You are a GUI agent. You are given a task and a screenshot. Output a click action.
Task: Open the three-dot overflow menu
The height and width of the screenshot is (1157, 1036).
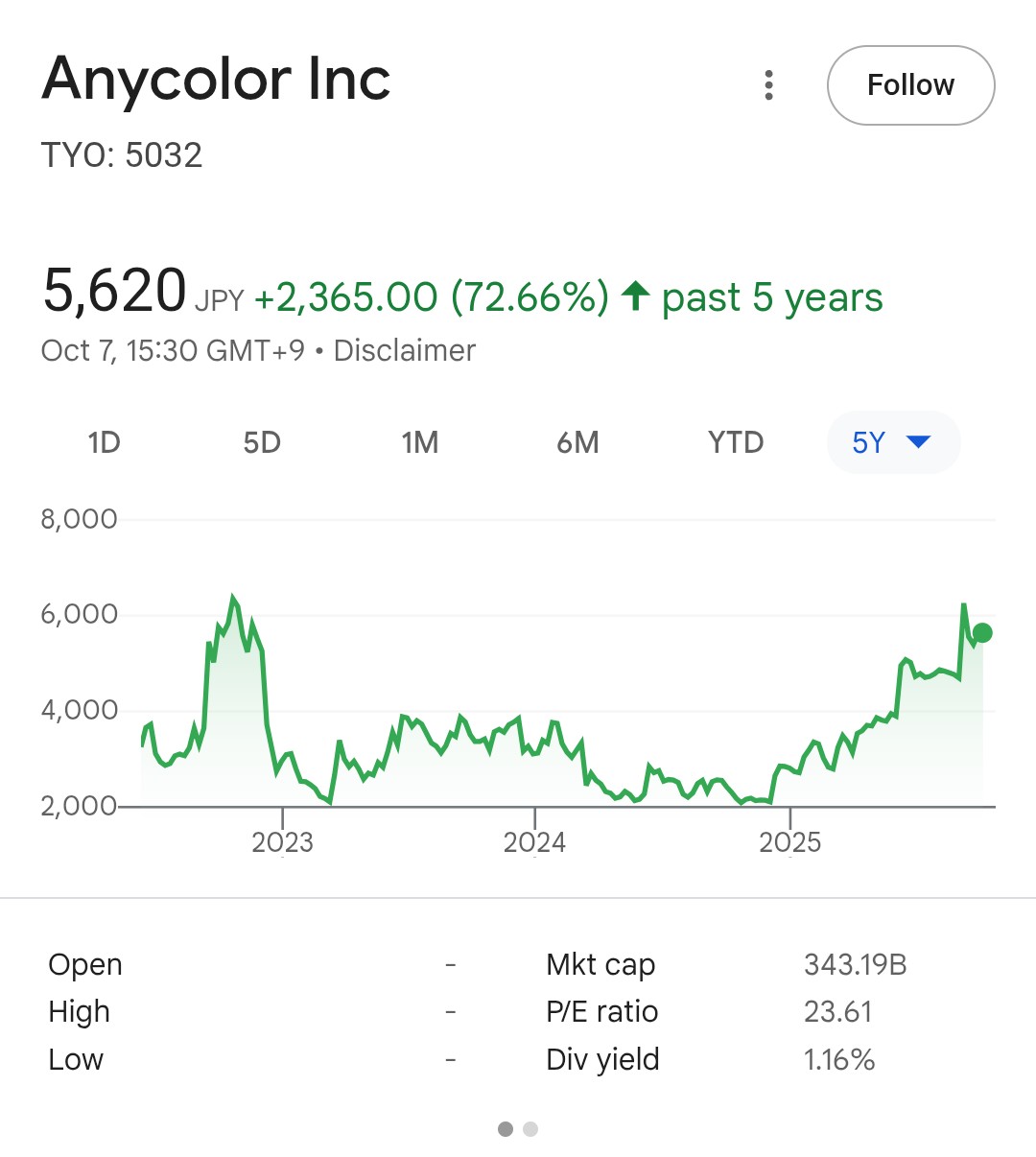pyautogui.click(x=768, y=85)
